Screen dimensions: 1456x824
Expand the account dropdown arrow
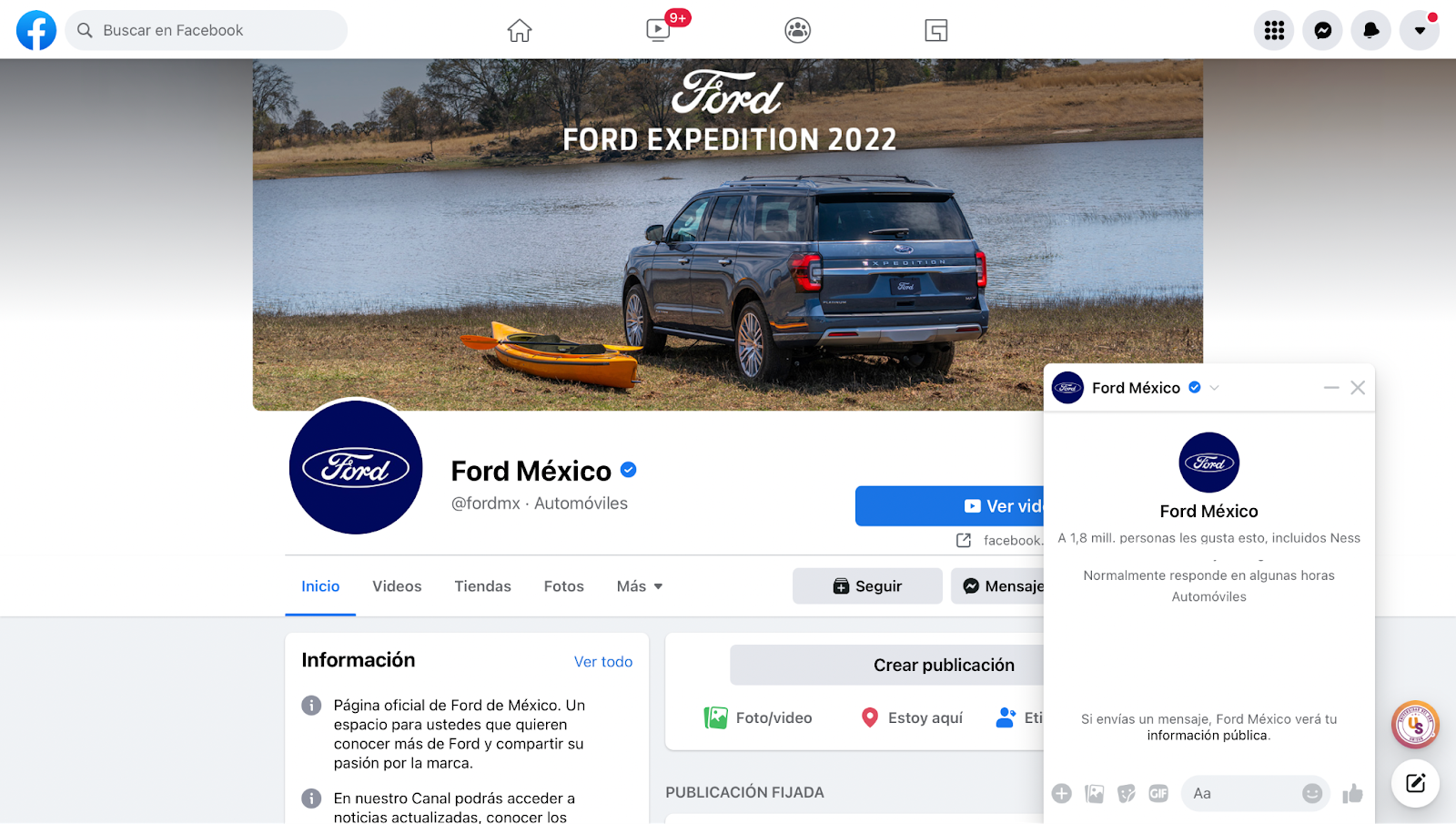click(1419, 30)
